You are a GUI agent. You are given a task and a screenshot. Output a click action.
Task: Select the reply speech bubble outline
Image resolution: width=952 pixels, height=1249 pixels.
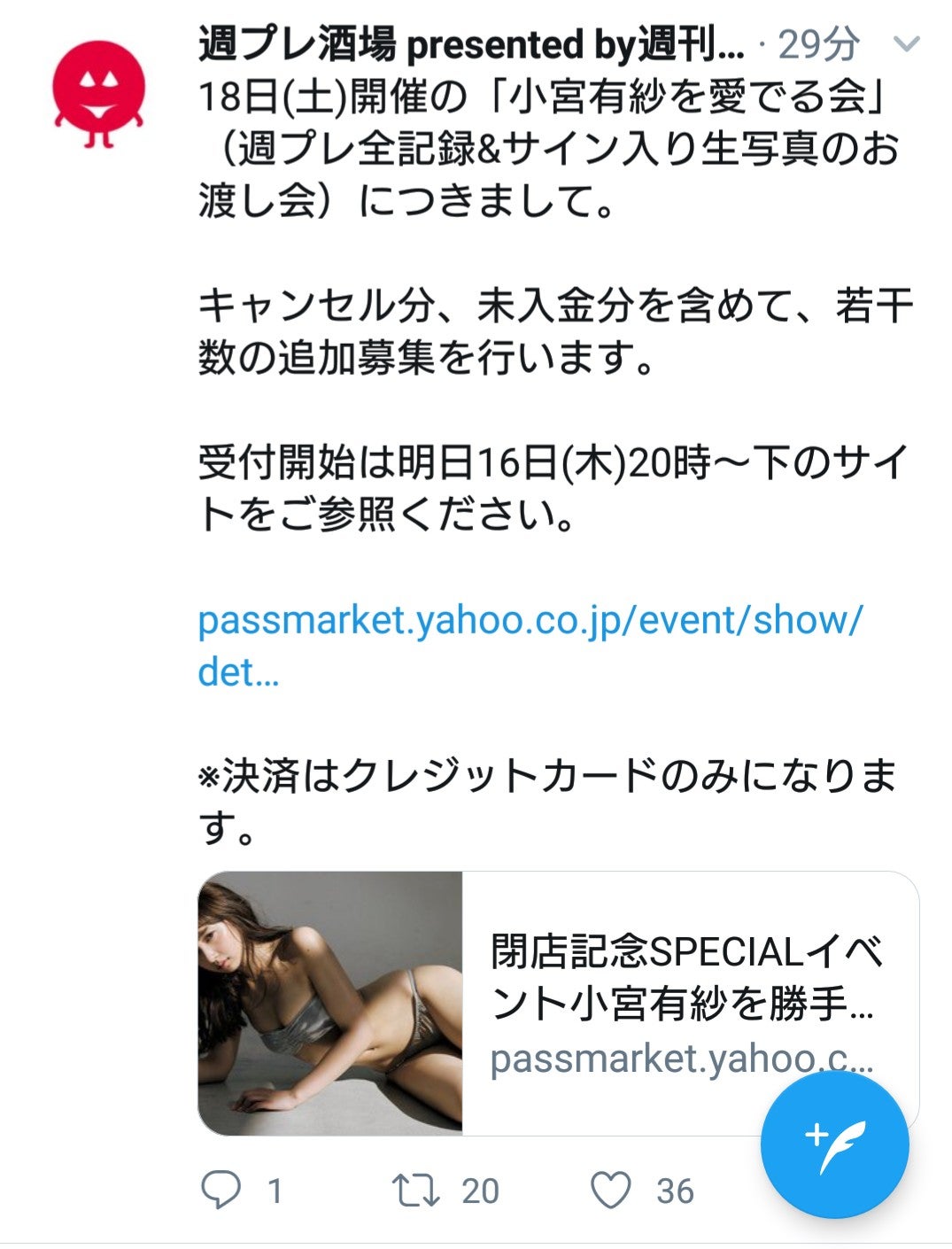click(x=221, y=1189)
